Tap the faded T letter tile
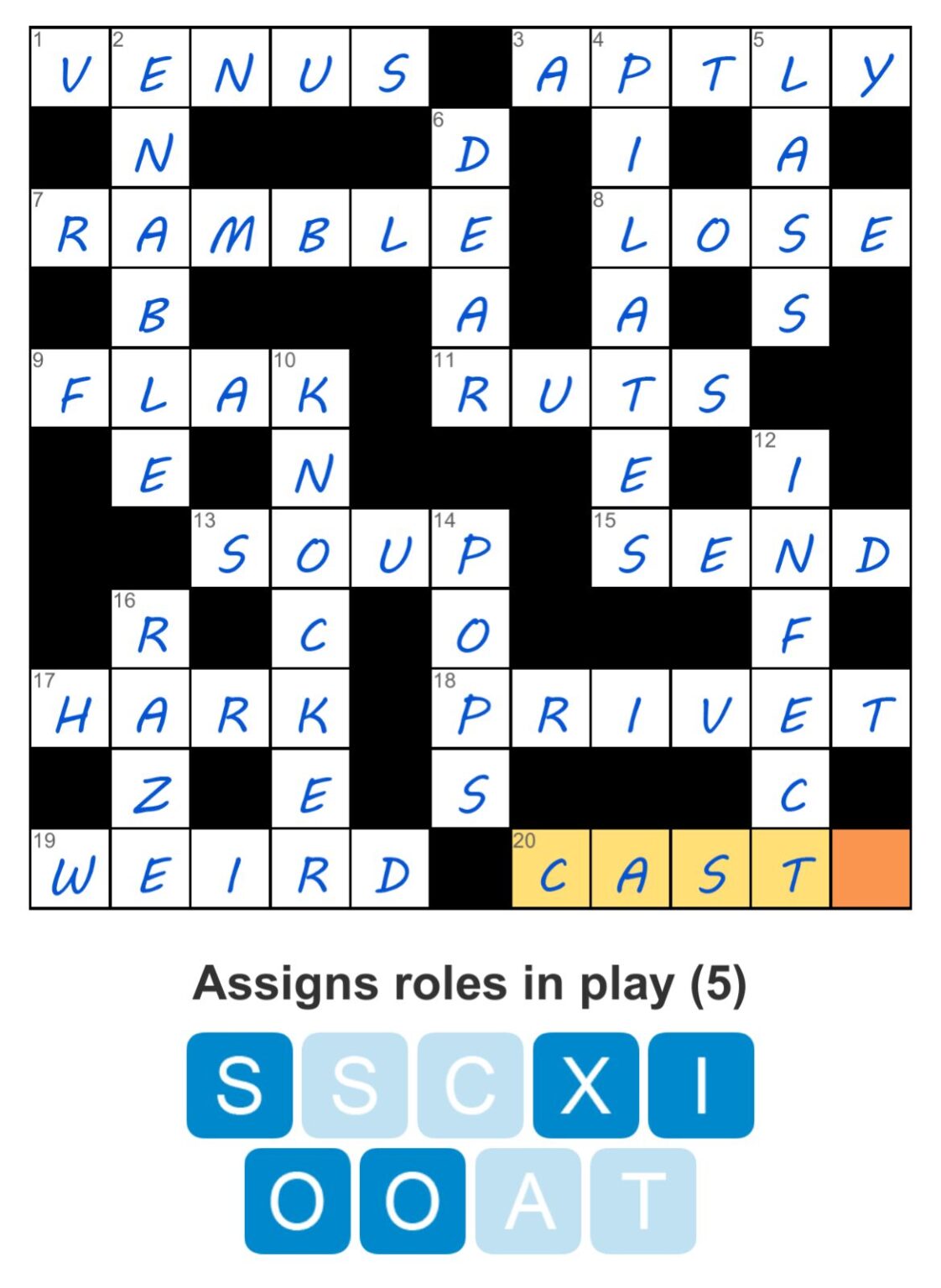 pos(643,1200)
